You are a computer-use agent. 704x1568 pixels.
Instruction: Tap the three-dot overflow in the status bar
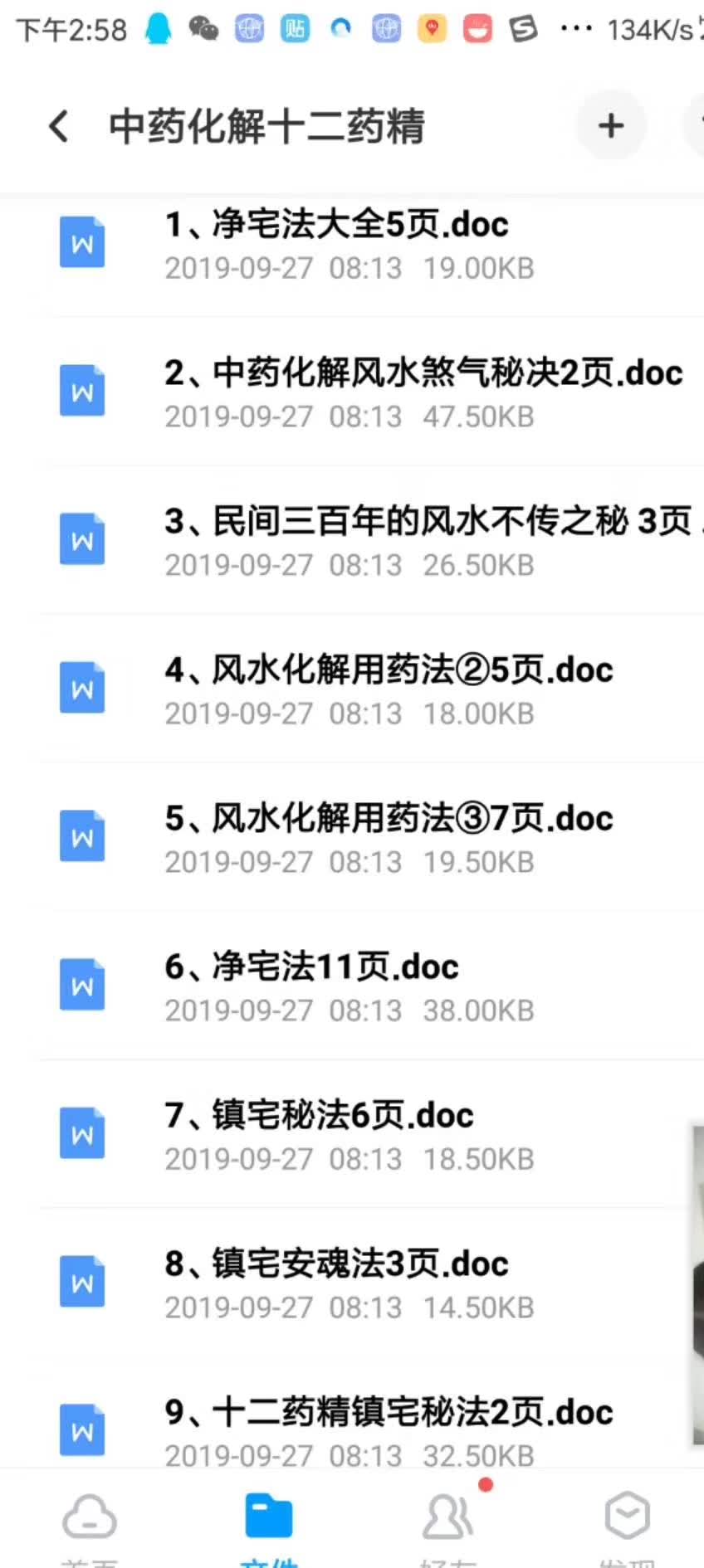pos(574,29)
